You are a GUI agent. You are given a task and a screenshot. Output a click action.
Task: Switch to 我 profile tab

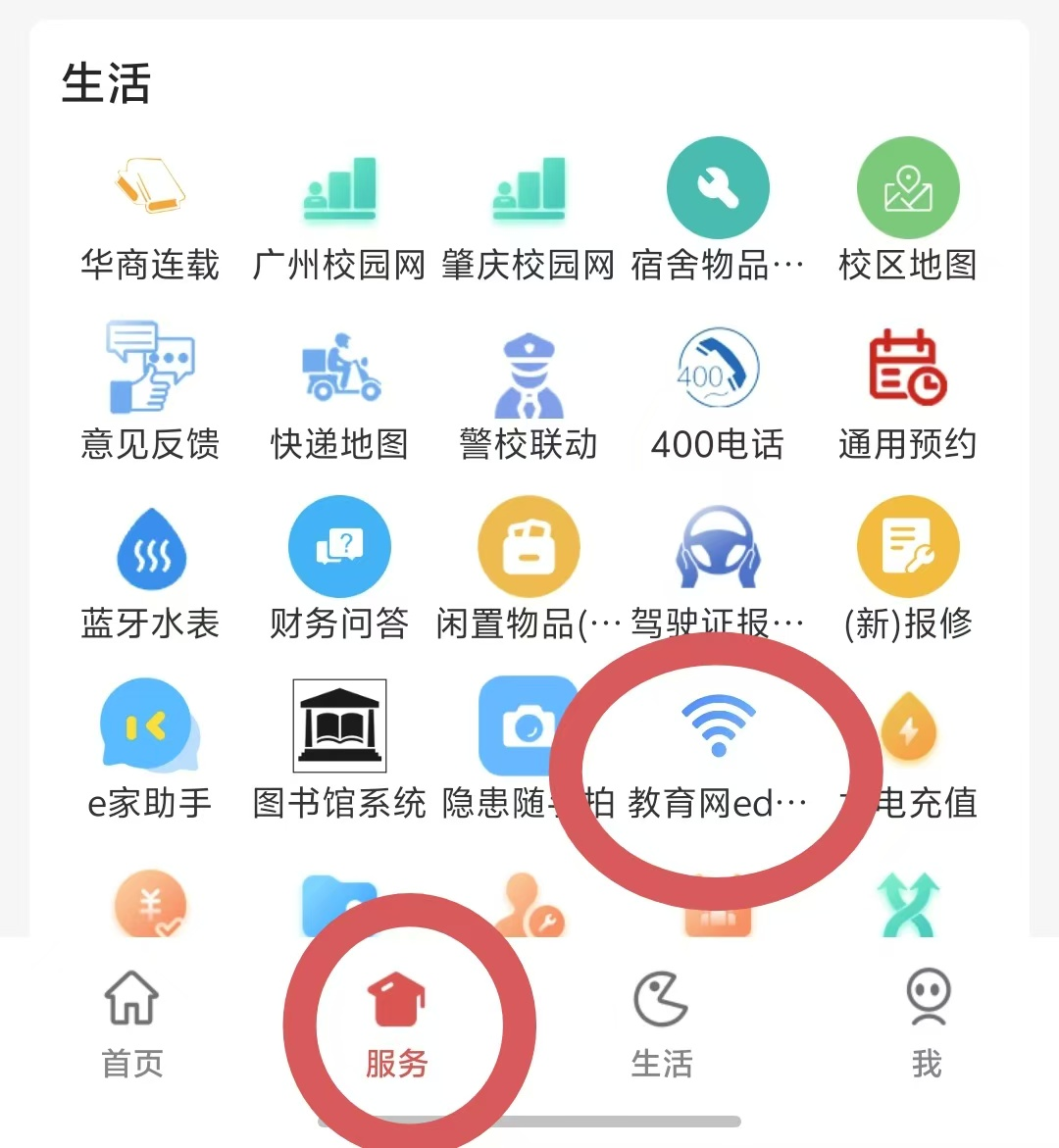[x=927, y=1022]
